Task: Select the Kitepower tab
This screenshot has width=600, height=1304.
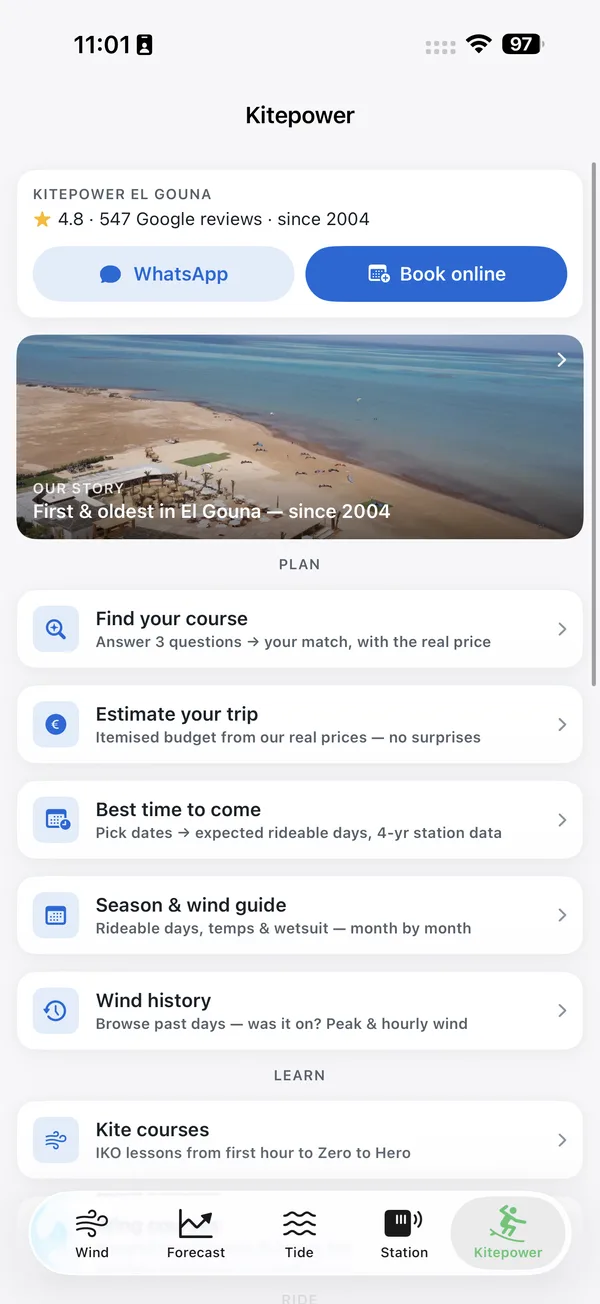Action: [x=508, y=1234]
